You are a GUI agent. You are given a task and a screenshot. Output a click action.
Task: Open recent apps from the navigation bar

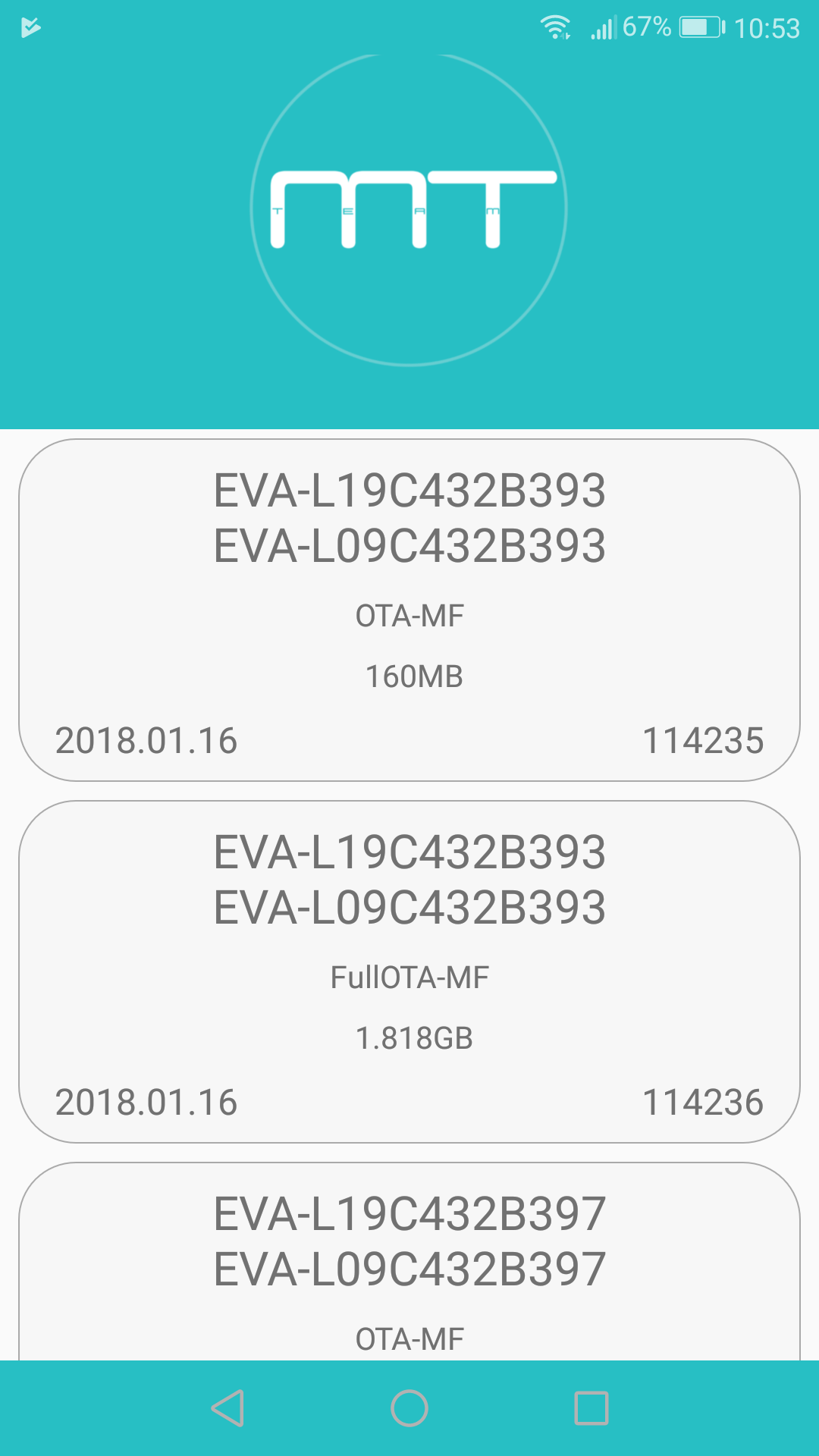pos(591,1408)
